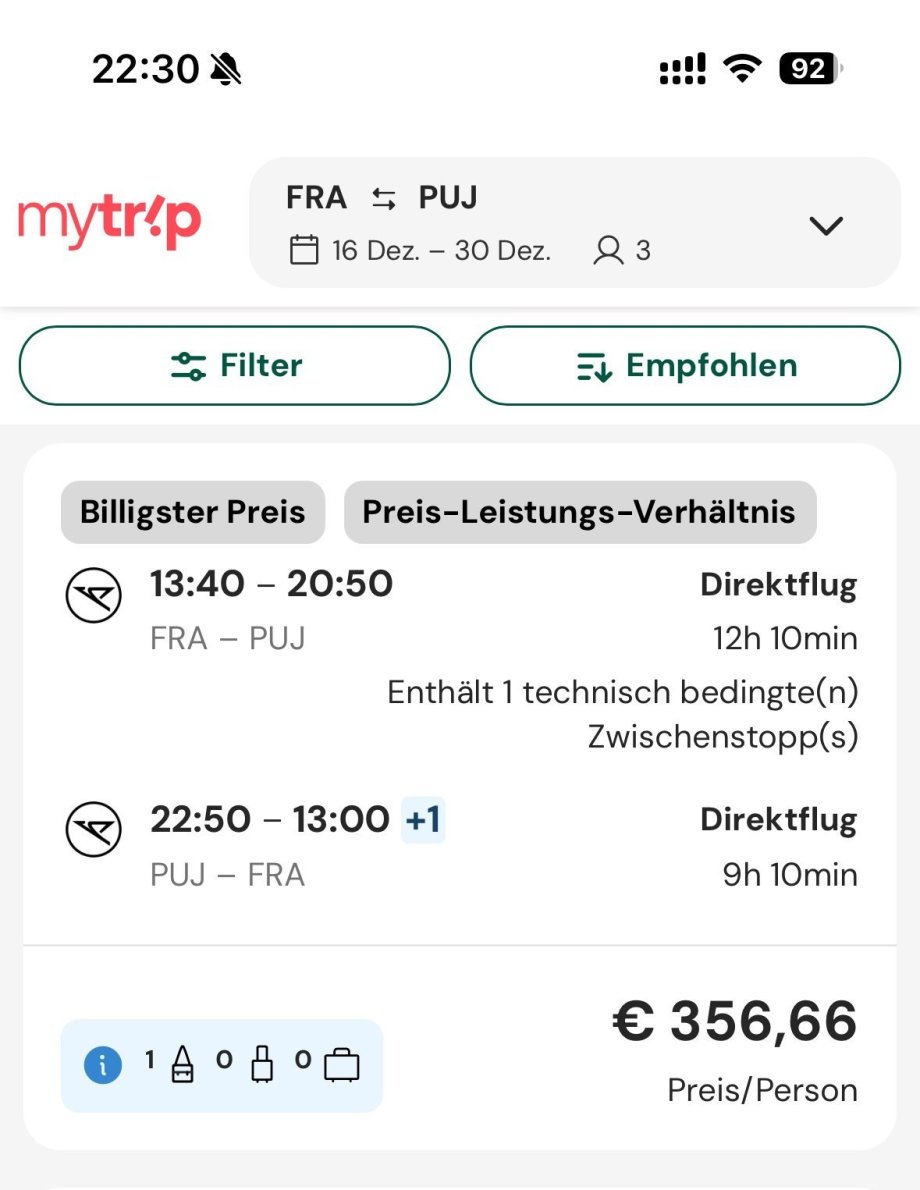Open the Filter options
The height and width of the screenshot is (1190, 920).
[235, 366]
